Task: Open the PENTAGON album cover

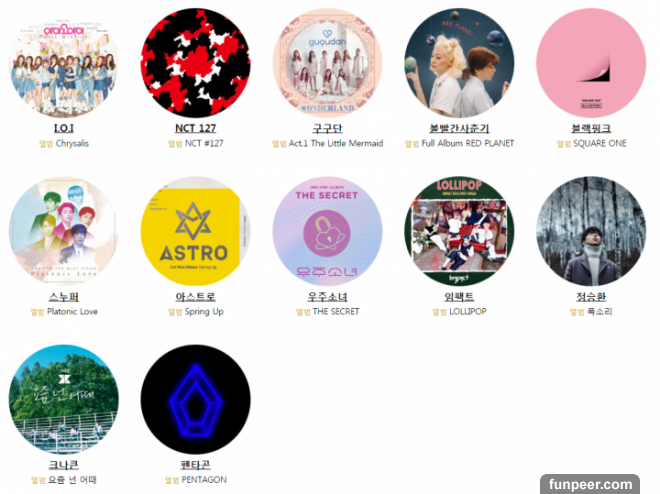Action: pos(195,399)
